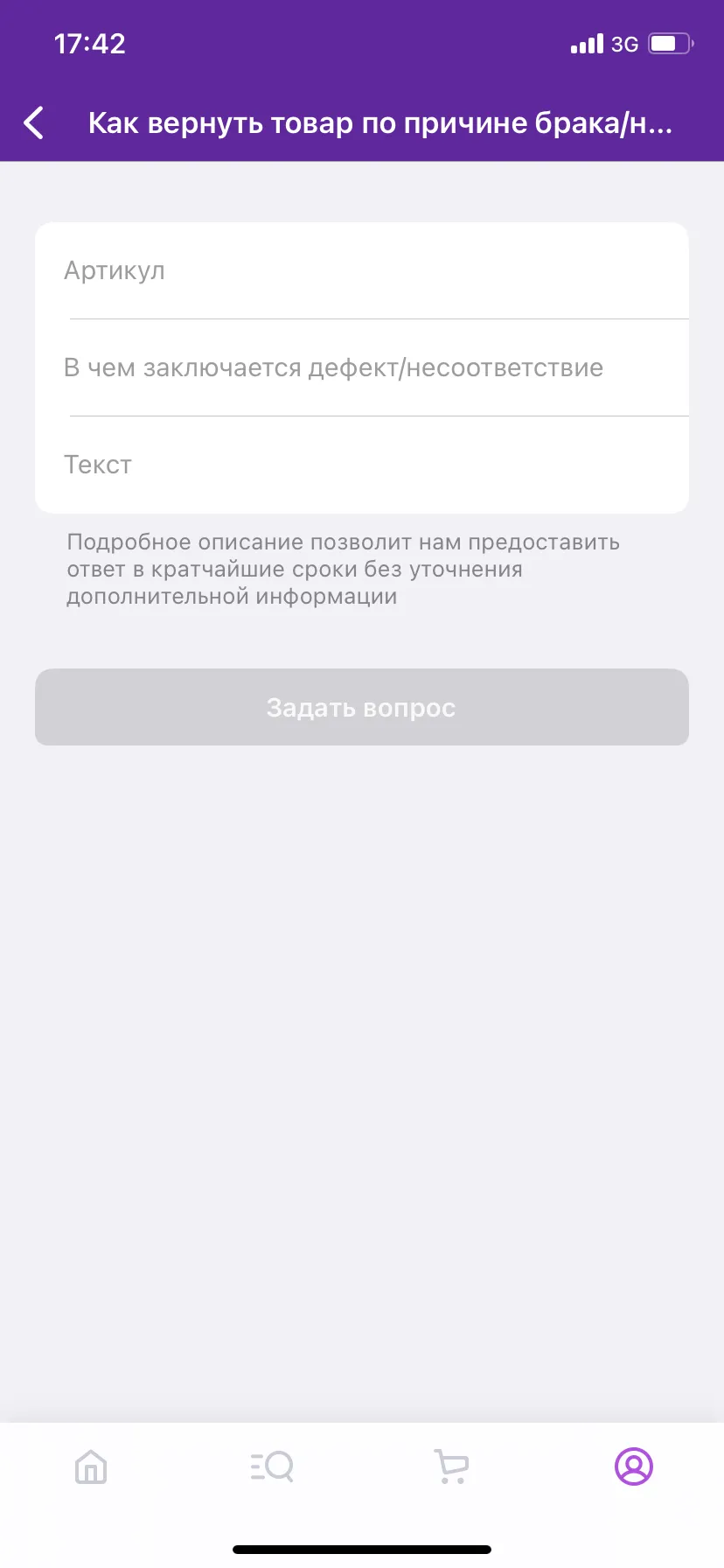724x1568 pixels.
Task: Switch to the catalog search tab
Action: (x=272, y=1466)
